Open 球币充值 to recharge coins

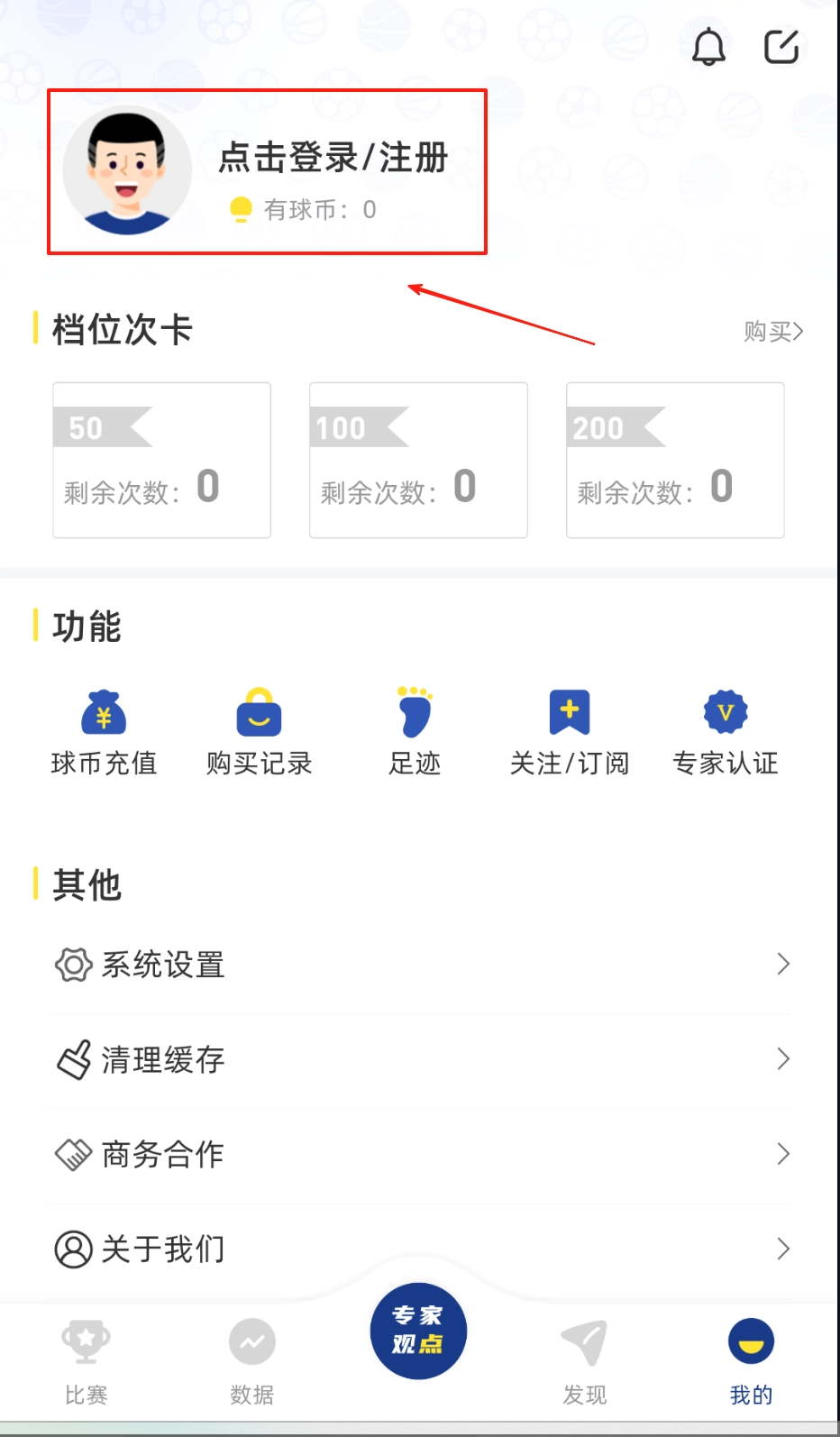[104, 732]
